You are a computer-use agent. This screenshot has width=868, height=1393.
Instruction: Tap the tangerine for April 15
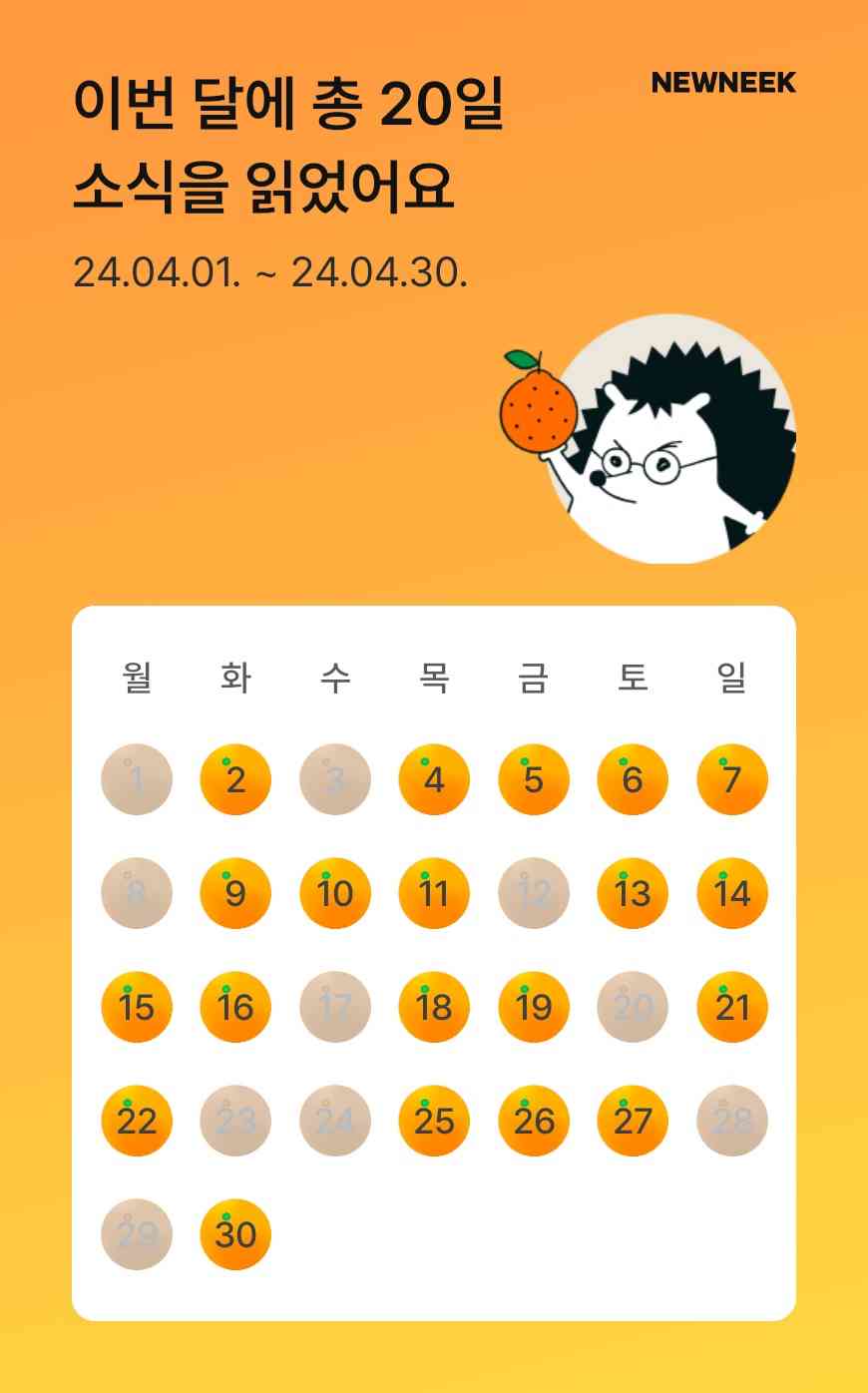pos(137,1007)
